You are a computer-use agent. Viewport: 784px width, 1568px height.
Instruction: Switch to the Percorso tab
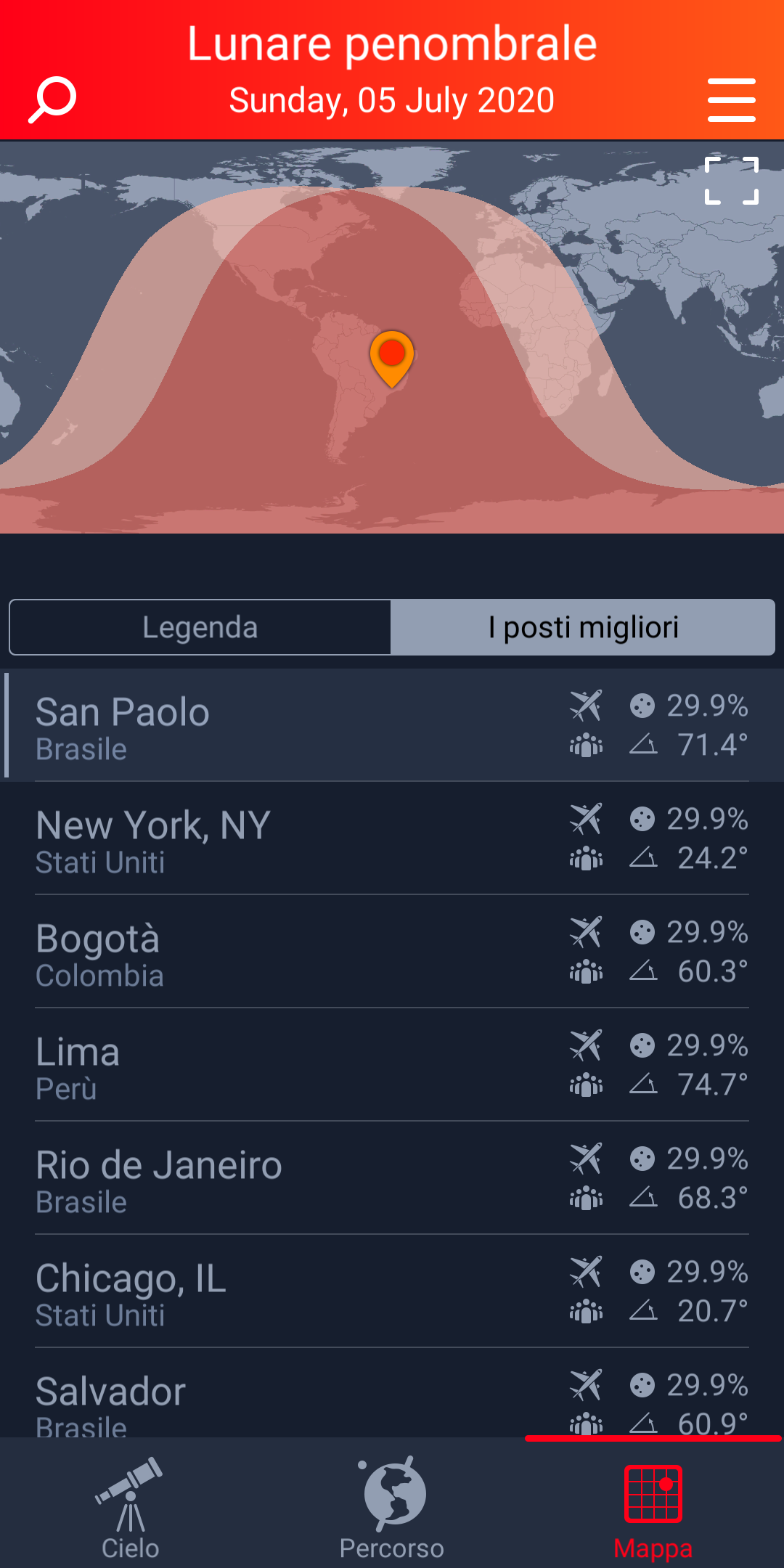(392, 1506)
